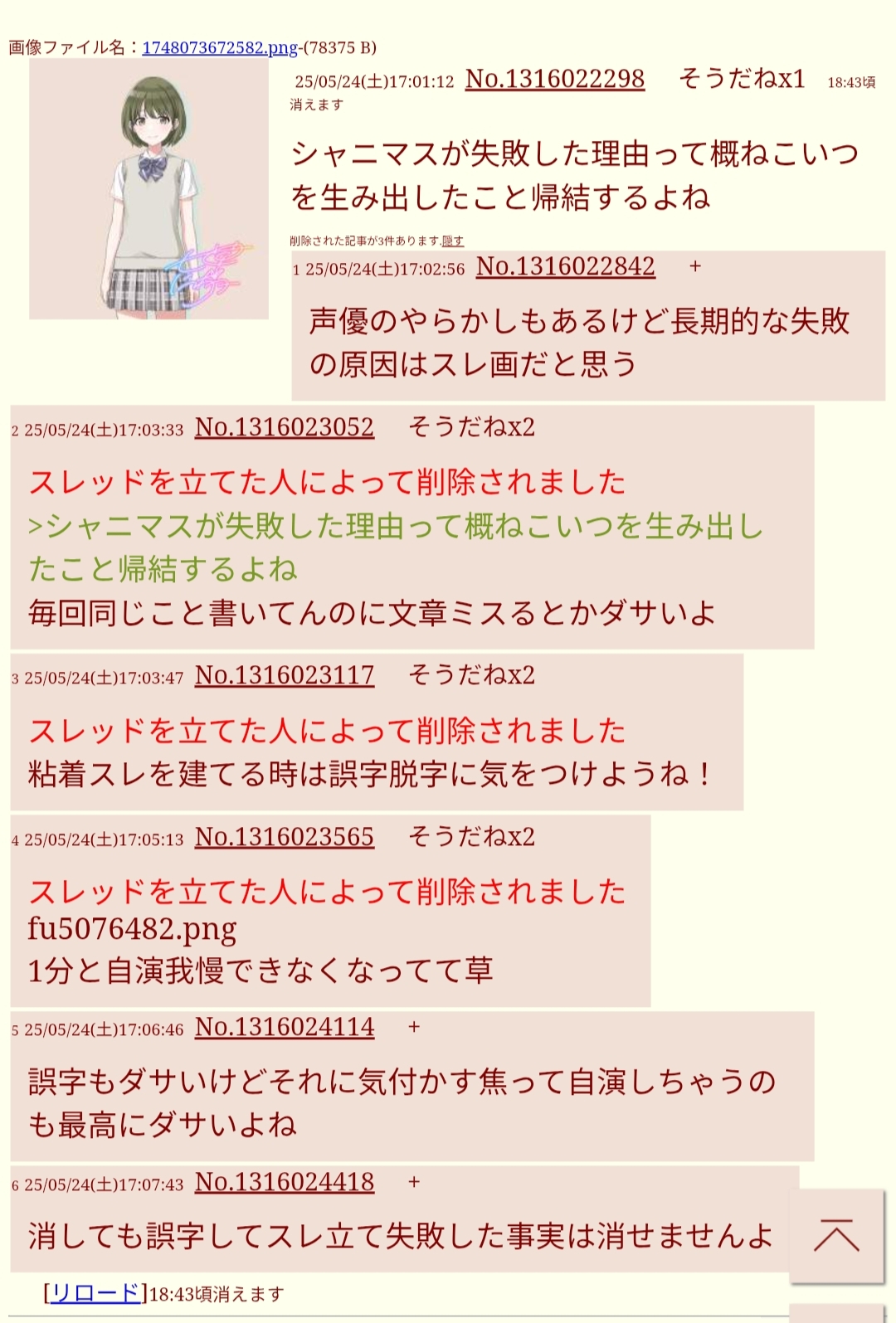Upvote reply No.1316024114 with the plus
Image resolution: width=896 pixels, height=1323 pixels.
click(414, 1027)
